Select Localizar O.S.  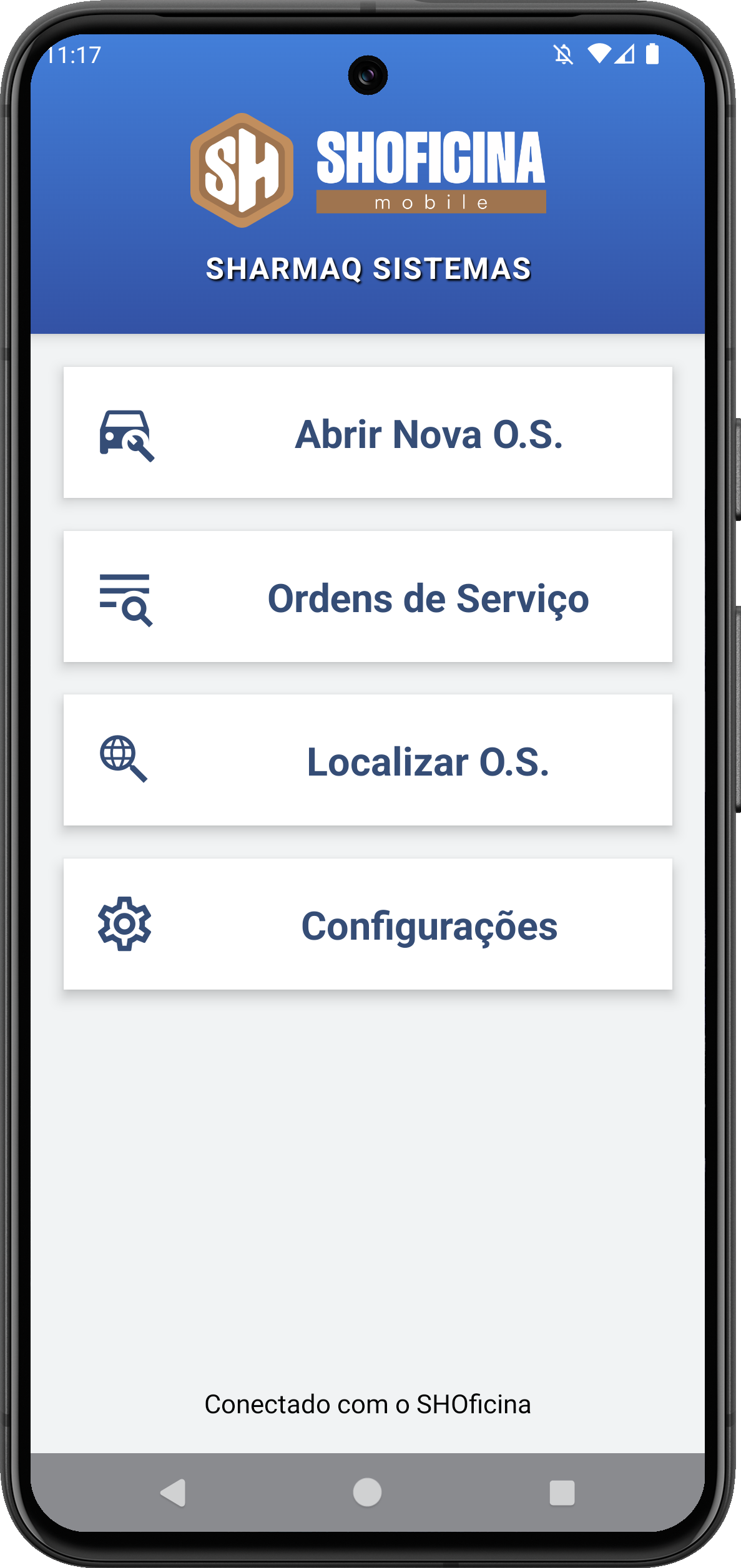(368, 760)
